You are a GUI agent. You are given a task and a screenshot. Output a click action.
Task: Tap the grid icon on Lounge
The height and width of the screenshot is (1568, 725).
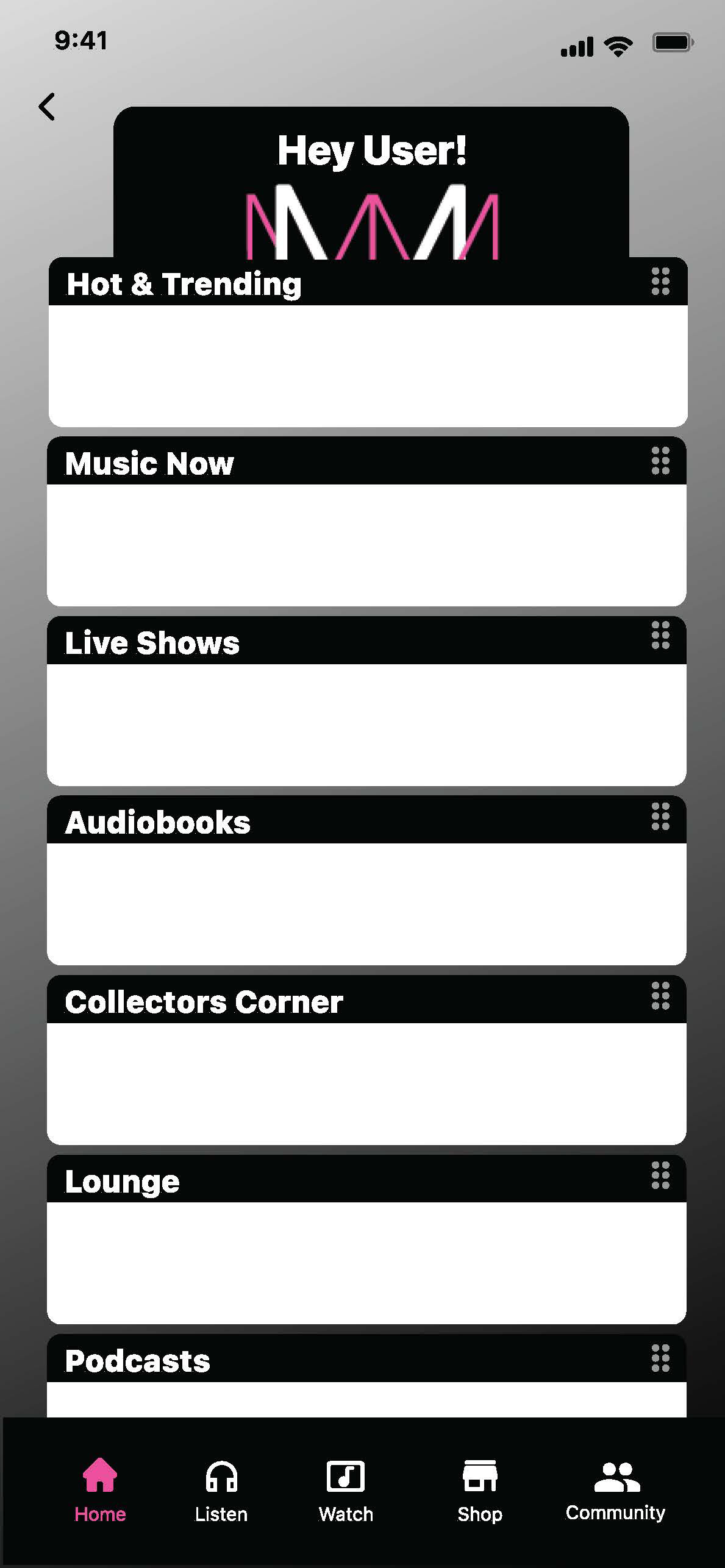pyautogui.click(x=660, y=1175)
